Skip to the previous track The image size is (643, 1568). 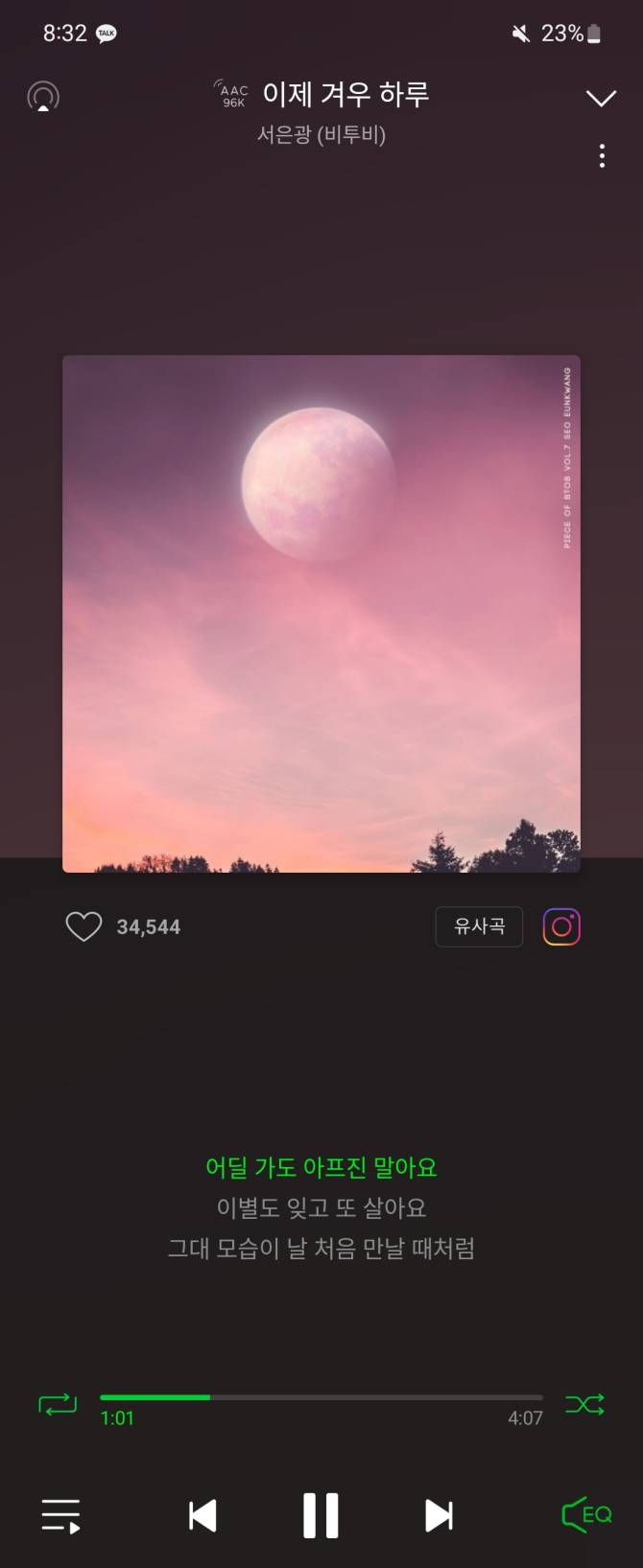202,1515
